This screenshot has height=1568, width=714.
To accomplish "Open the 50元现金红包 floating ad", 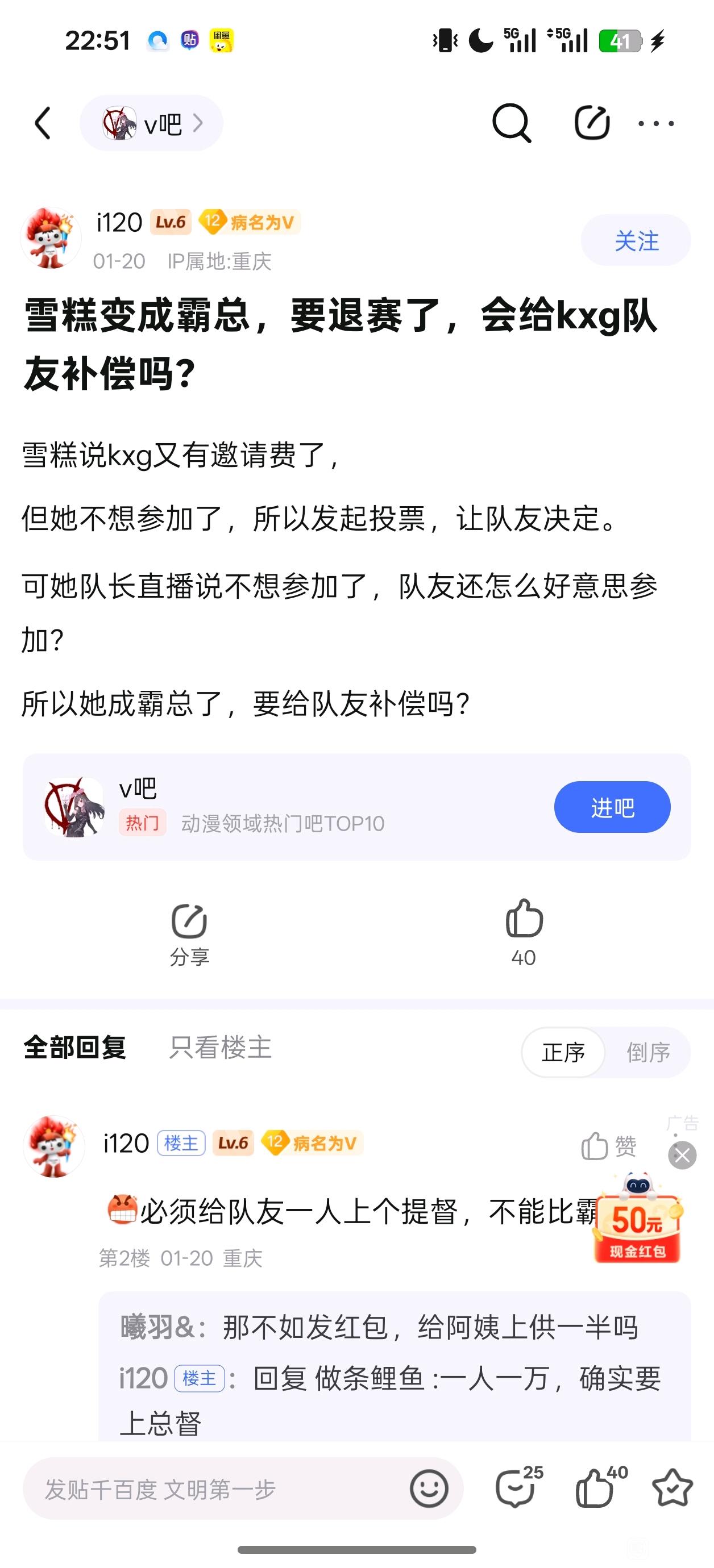I will coord(637,1225).
